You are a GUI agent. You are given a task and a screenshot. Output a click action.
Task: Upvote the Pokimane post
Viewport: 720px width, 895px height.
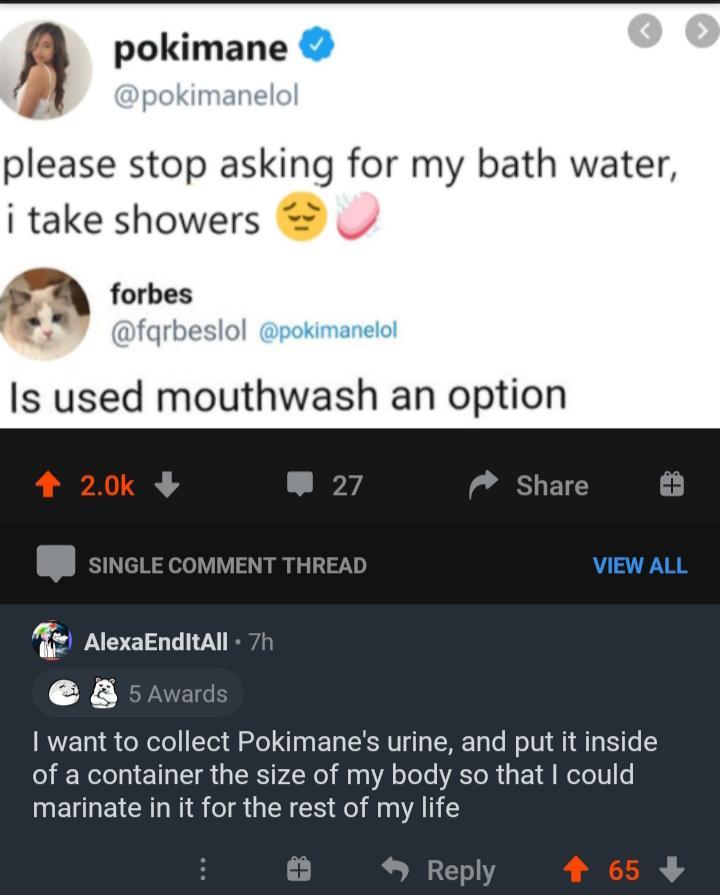pyautogui.click(x=47, y=486)
